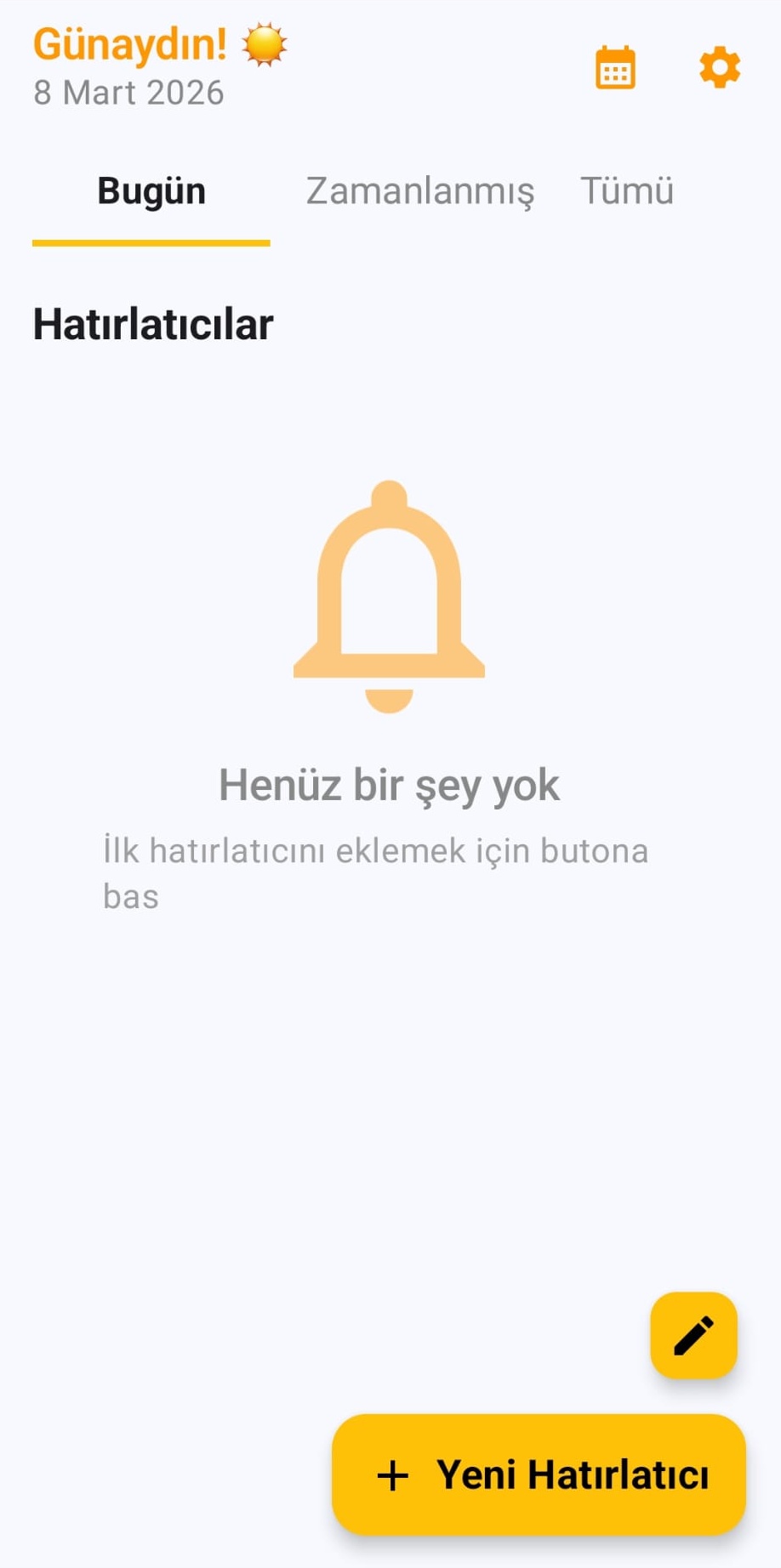Image resolution: width=781 pixels, height=1568 pixels.
Task: Switch to the Tümü tab
Action: pyautogui.click(x=628, y=190)
